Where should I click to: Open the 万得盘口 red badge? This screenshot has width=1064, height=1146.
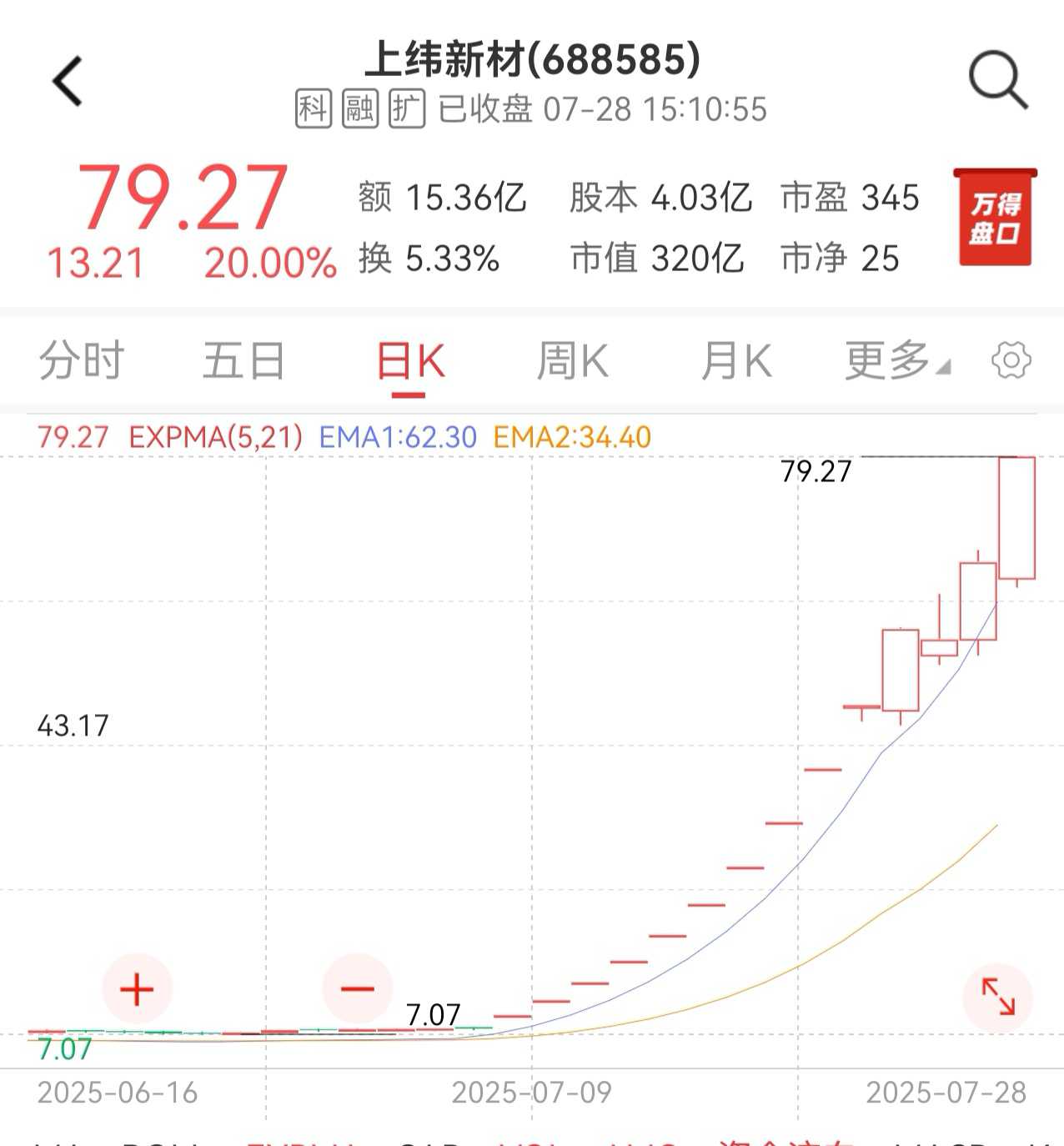(x=995, y=218)
